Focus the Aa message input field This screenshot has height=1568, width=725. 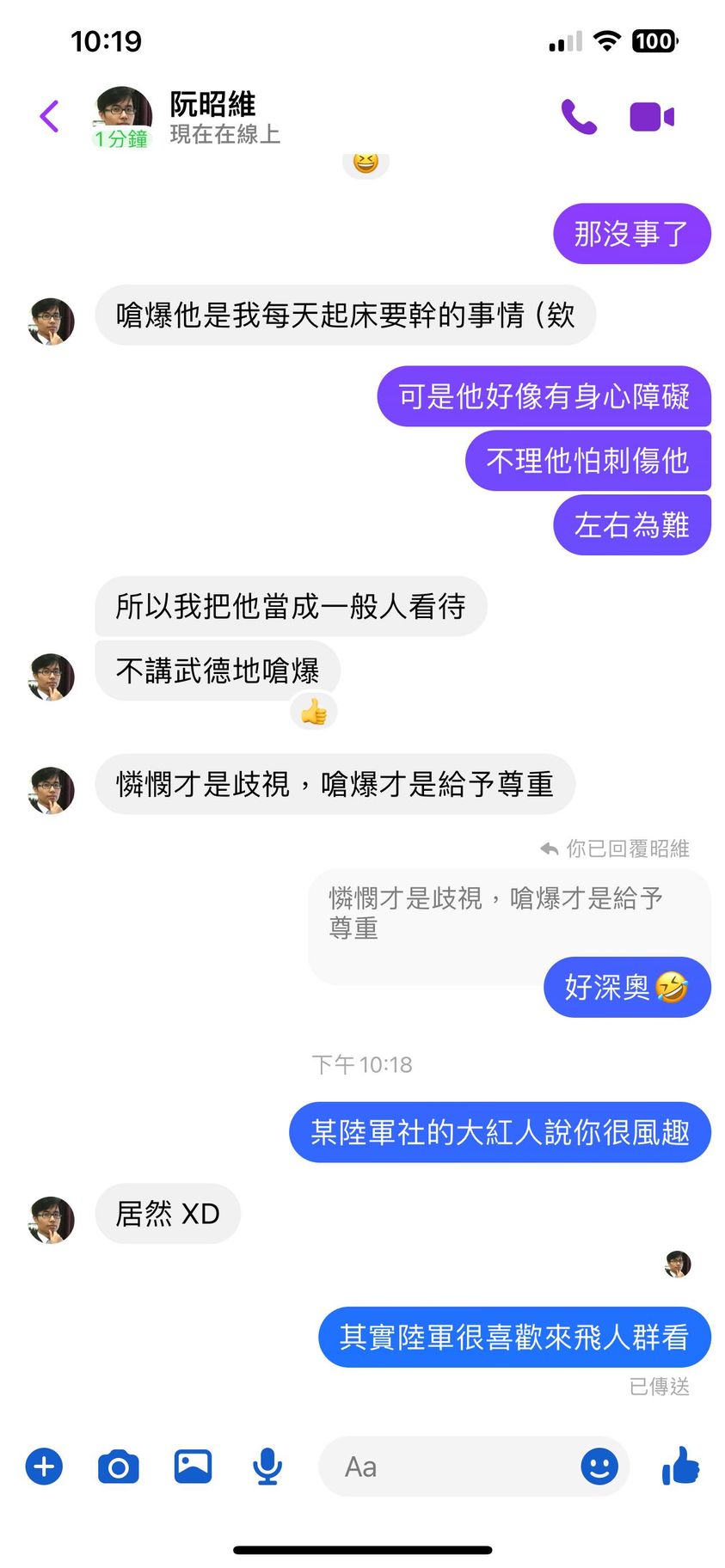[x=447, y=1466]
